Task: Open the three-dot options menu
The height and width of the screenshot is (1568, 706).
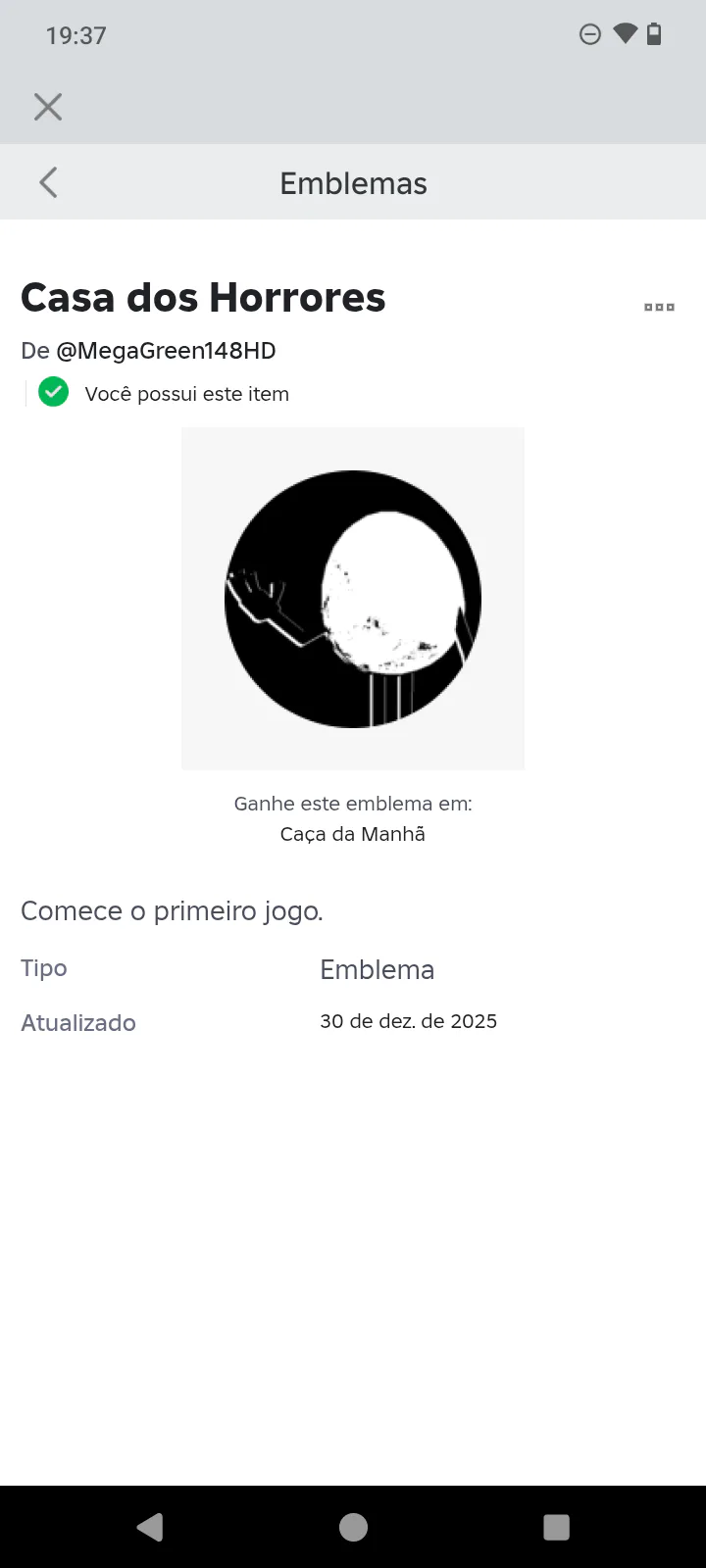Action: pos(659,308)
